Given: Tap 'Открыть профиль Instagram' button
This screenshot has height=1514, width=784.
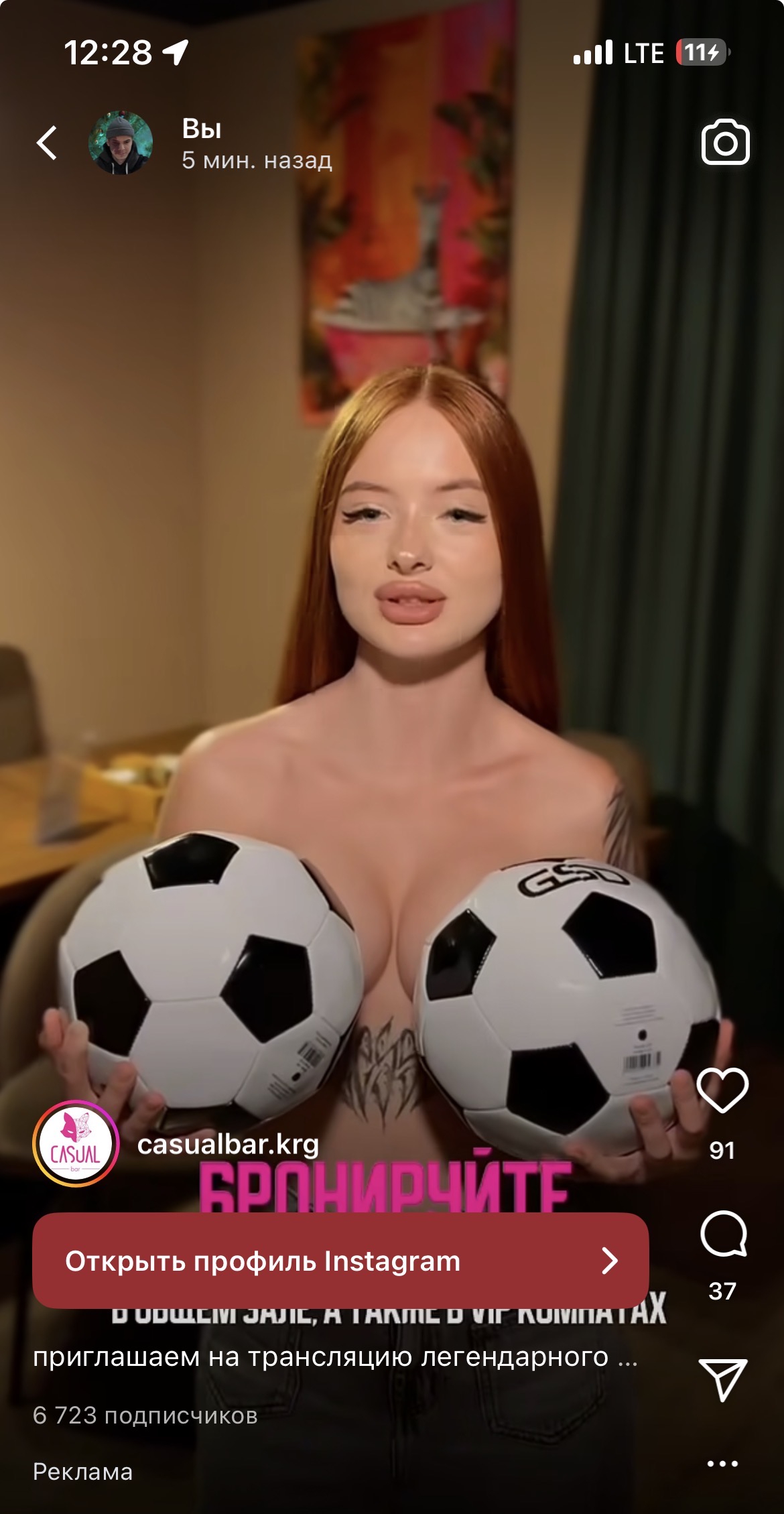Looking at the screenshot, I should pos(340,1261).
